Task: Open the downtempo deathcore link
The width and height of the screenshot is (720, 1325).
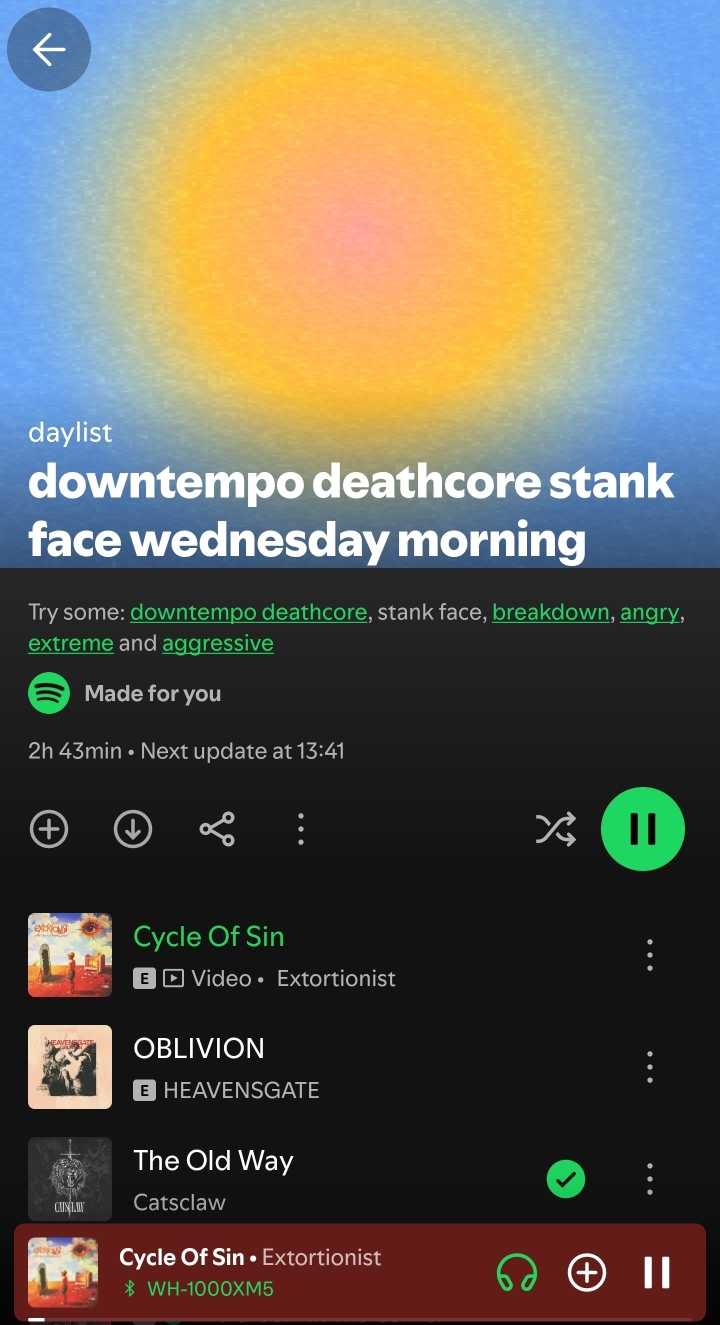Action: click(x=248, y=612)
